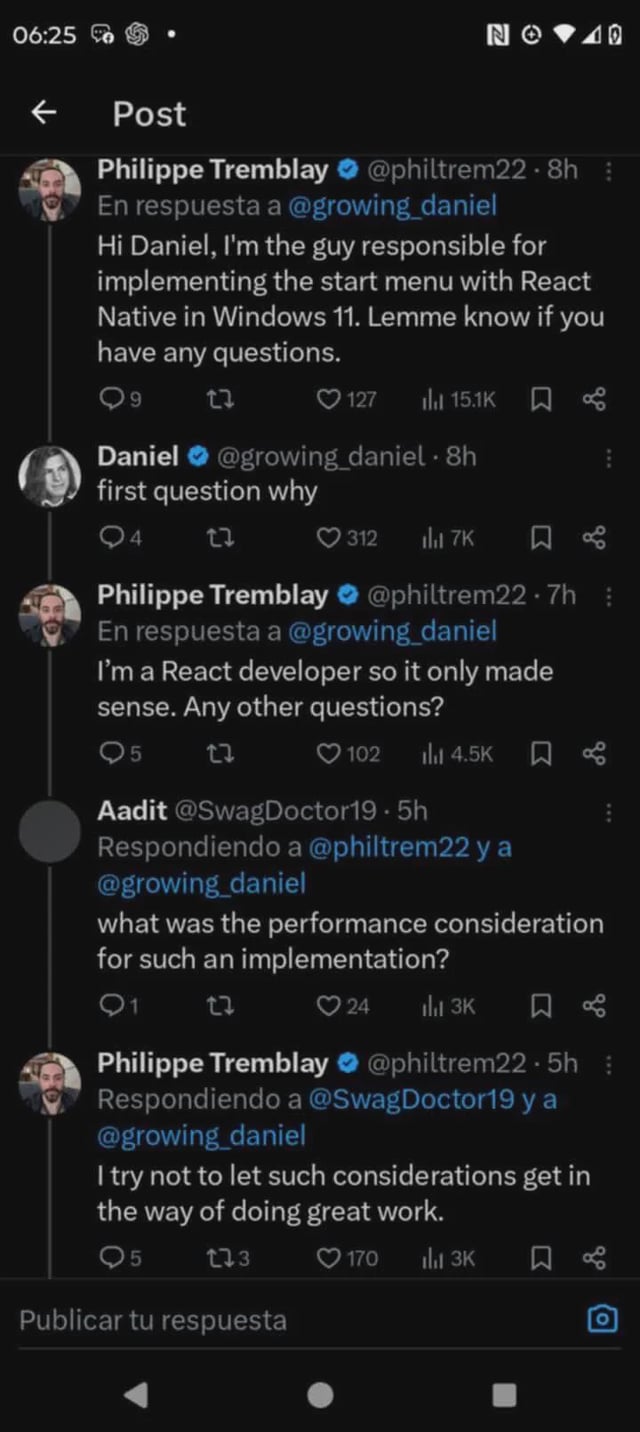Go back using the top arrow
640x1432 pixels.
(x=42, y=113)
